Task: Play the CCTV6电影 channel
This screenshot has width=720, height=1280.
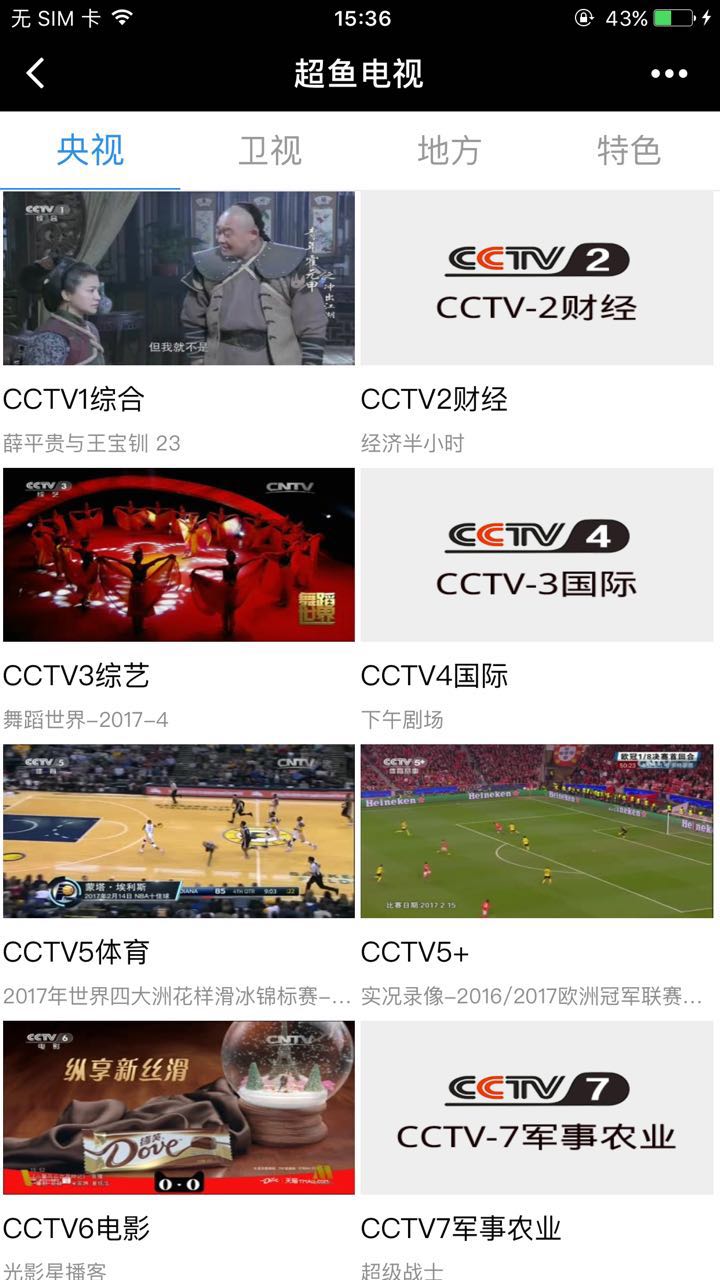Action: coord(179,1107)
